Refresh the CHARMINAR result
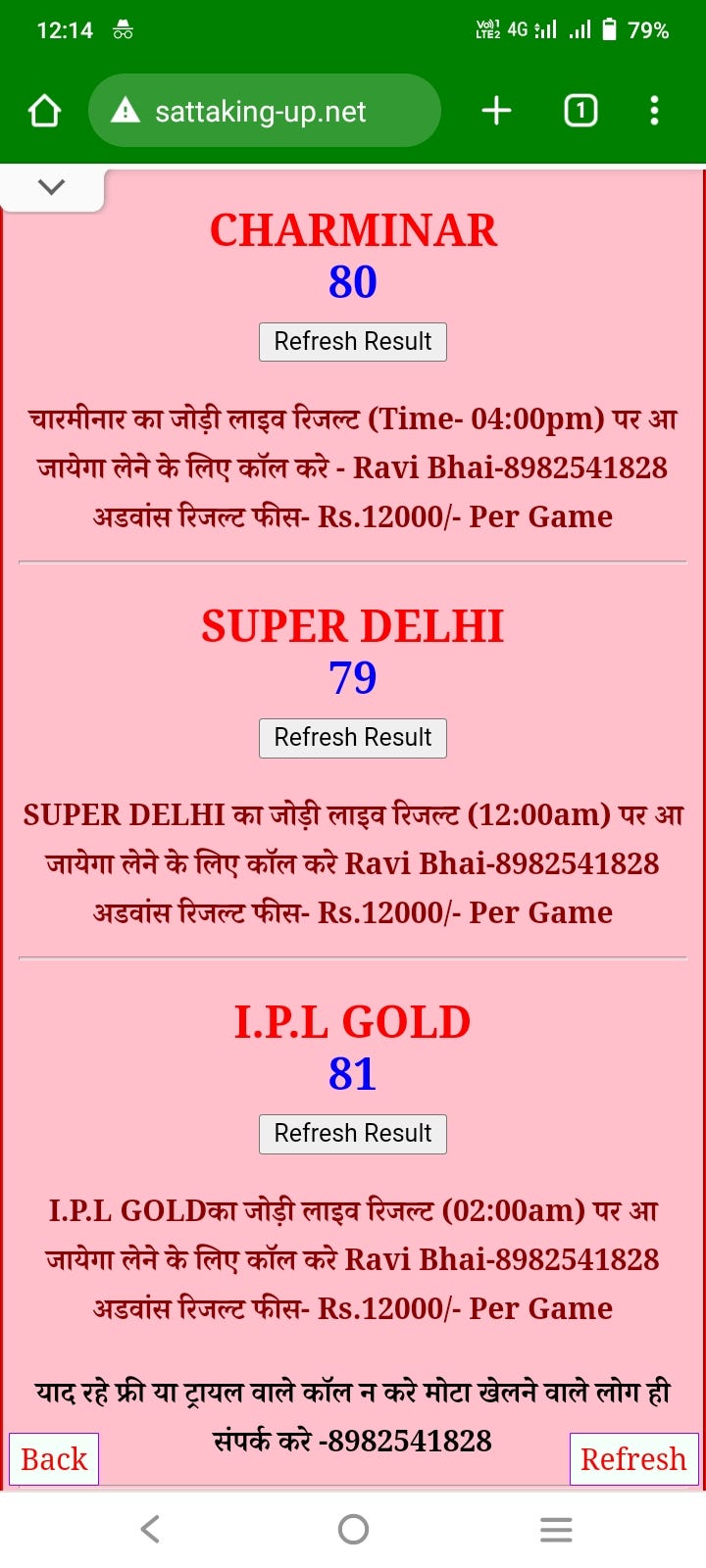The width and height of the screenshot is (706, 1568). click(353, 342)
